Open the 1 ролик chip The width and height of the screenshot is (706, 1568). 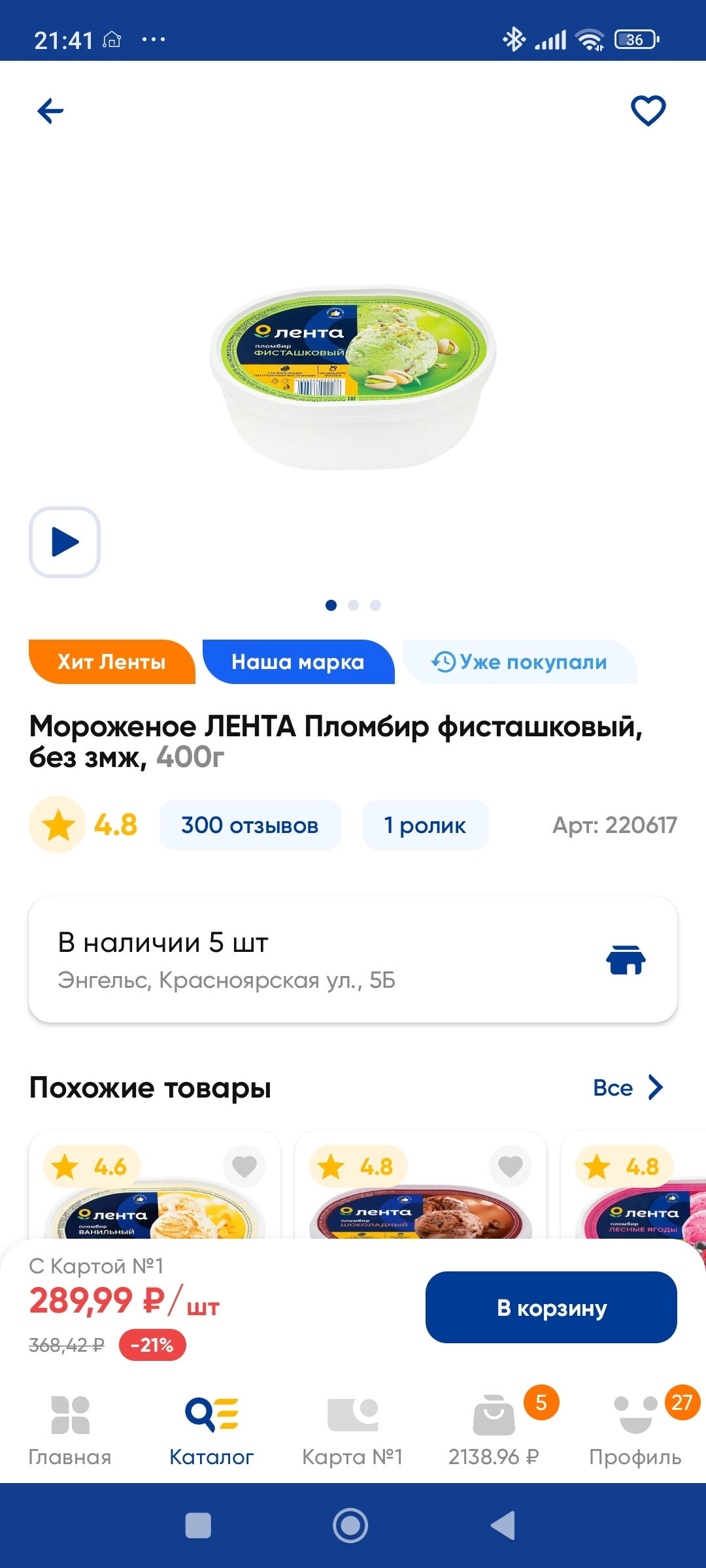tap(425, 825)
